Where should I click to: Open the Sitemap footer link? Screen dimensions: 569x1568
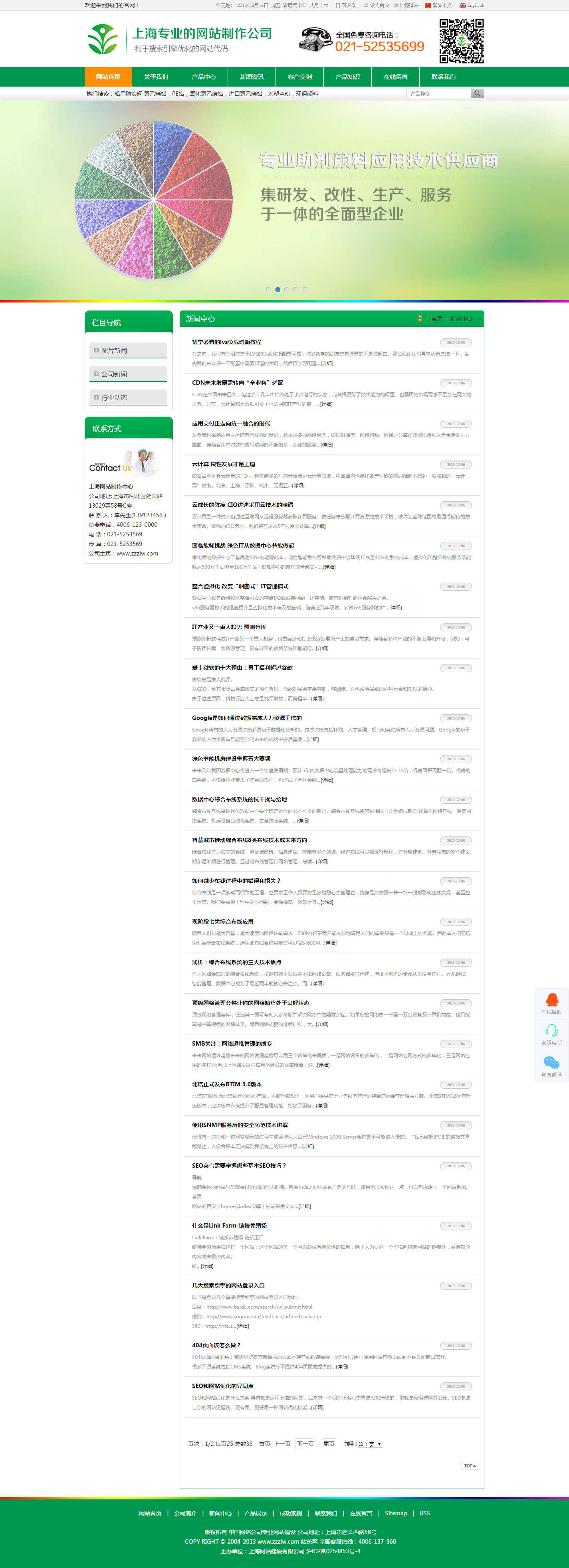pyautogui.click(x=395, y=1513)
